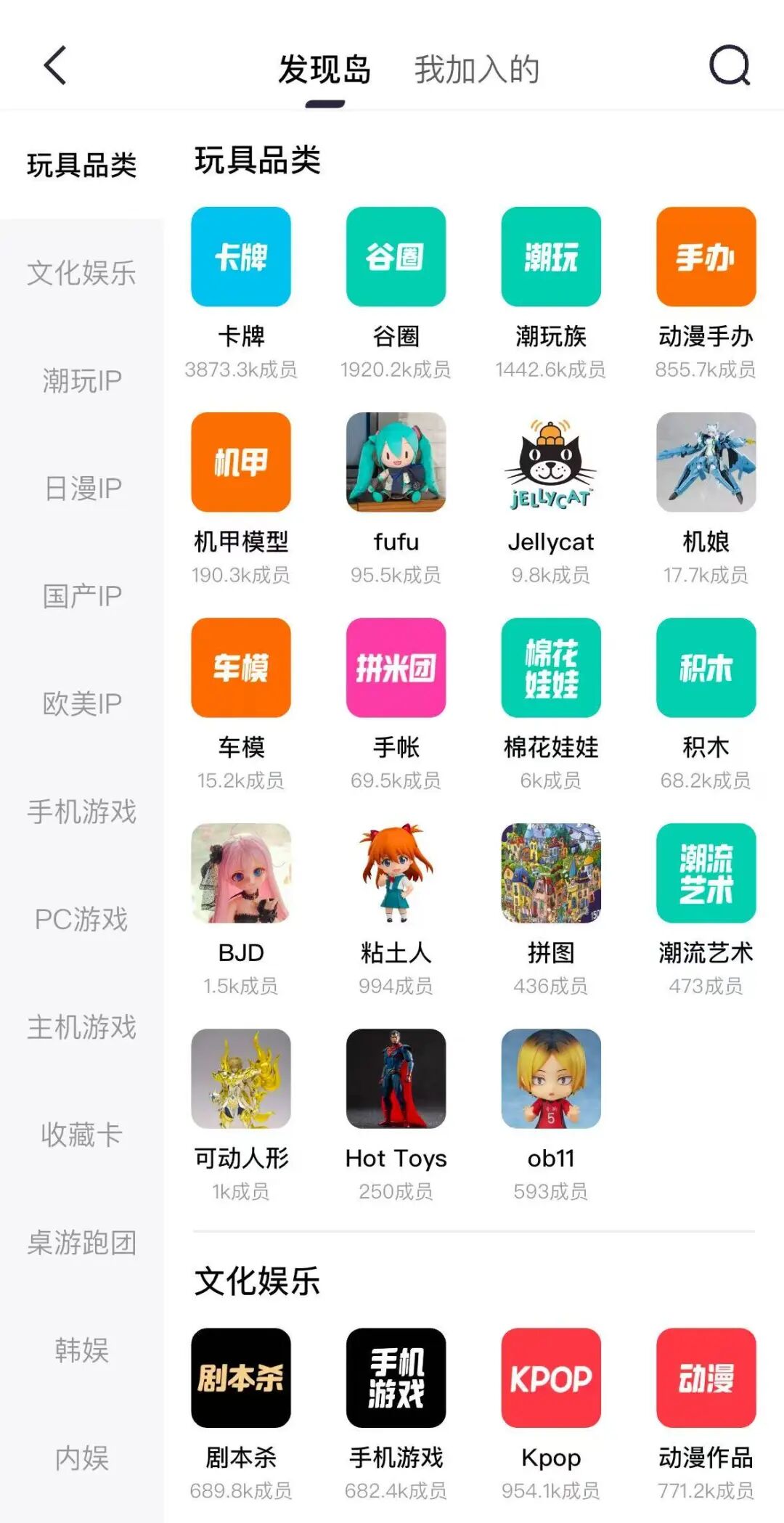This screenshot has height=1523, width=784.
Task: Select the 收藏卡 sidebar category
Action: pyautogui.click(x=81, y=1135)
